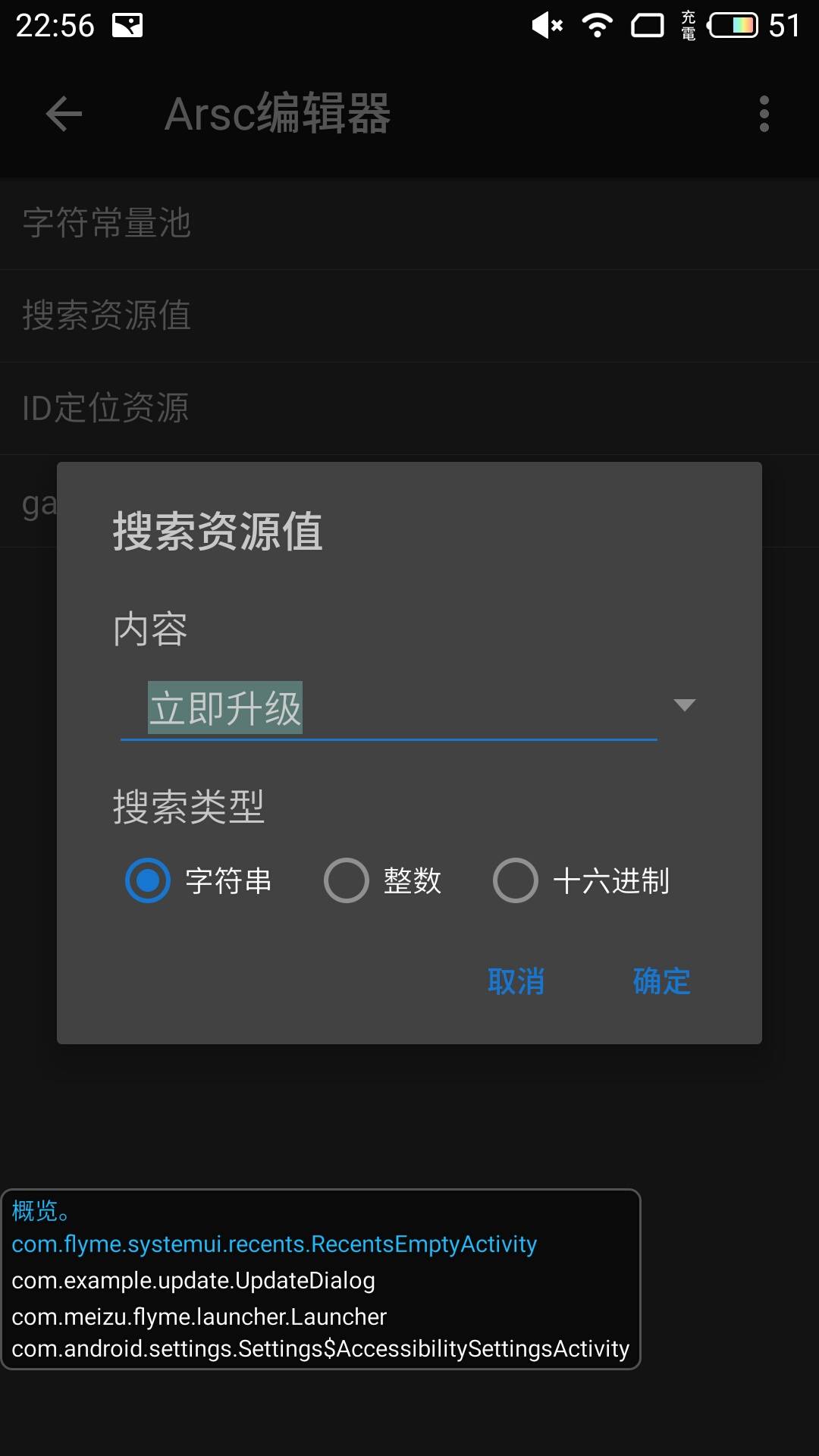Select the 字符串 search type

148,880
